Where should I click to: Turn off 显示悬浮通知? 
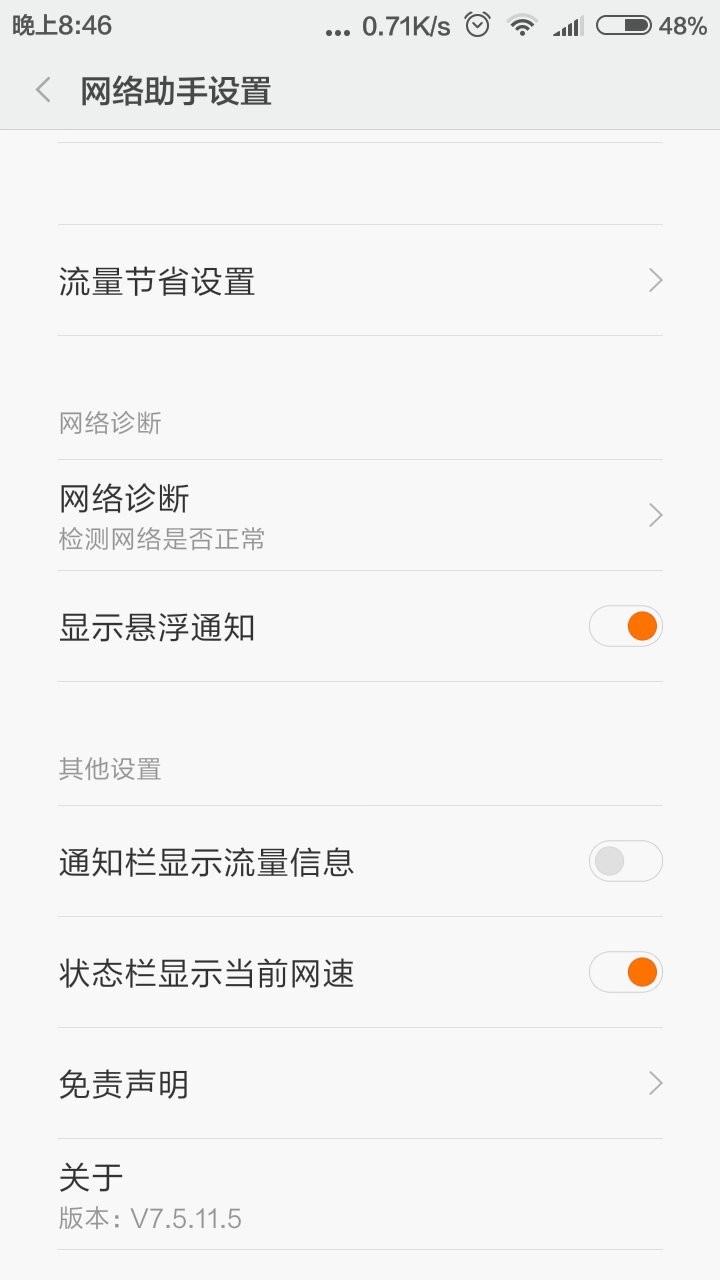[625, 627]
